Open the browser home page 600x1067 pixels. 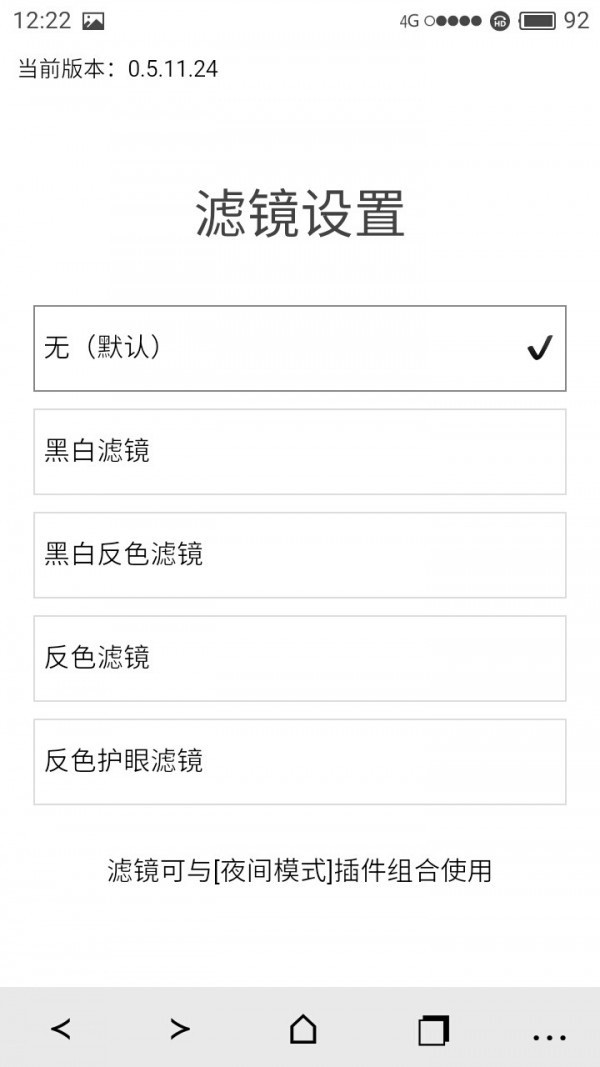[302, 1028]
